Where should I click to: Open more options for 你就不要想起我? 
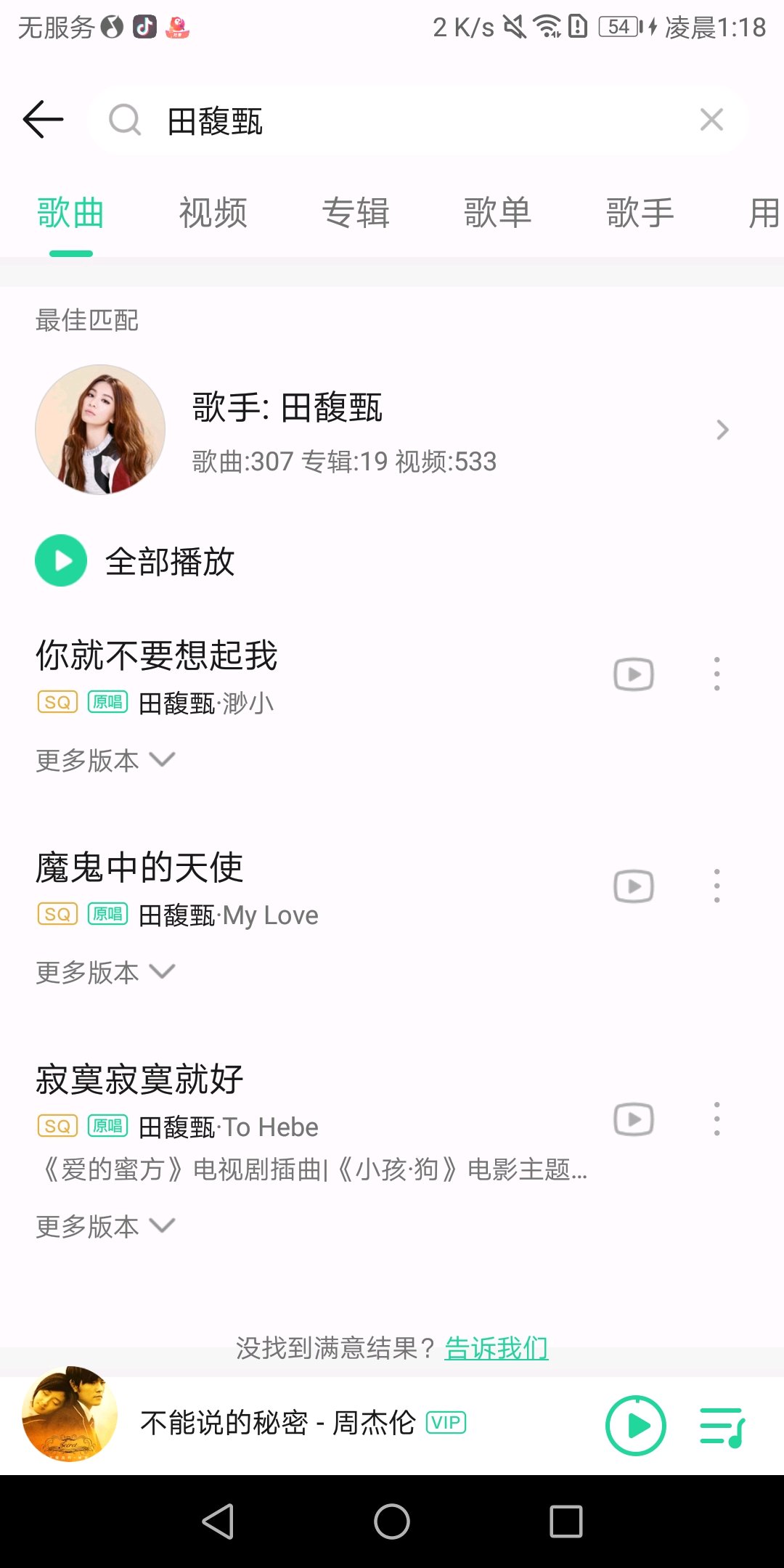[x=717, y=674]
